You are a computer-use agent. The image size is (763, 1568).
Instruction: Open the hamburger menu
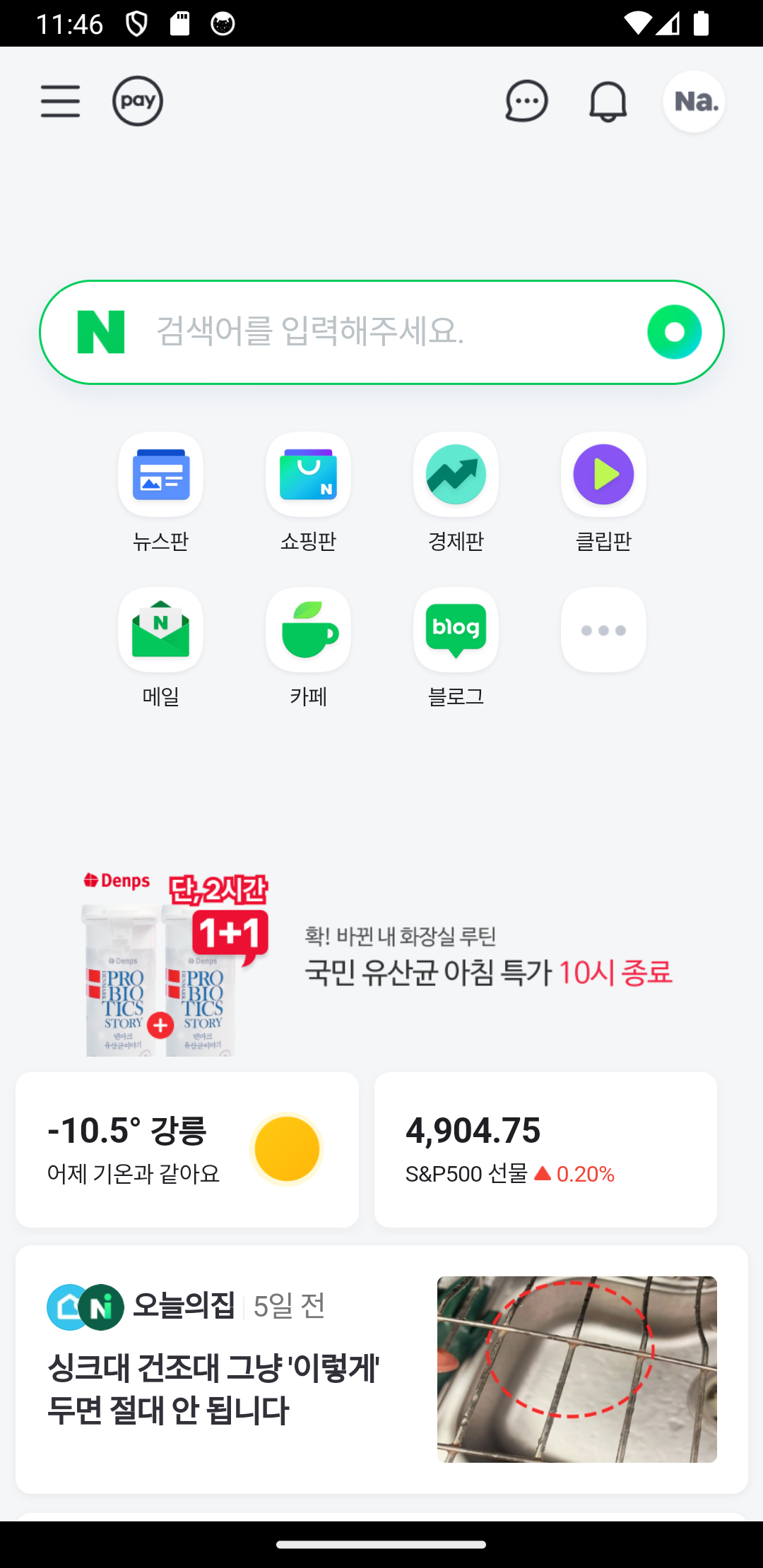click(61, 100)
